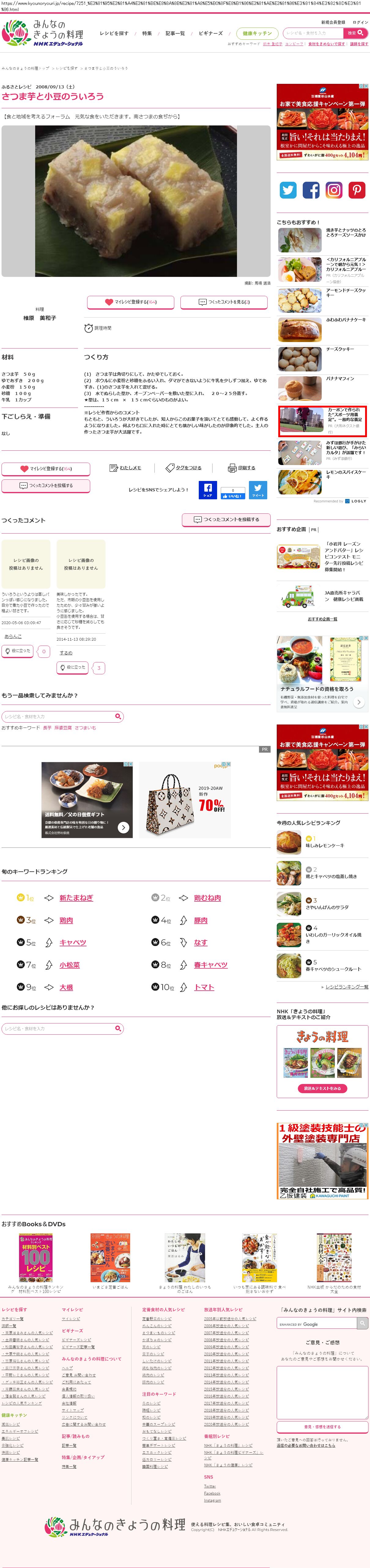Share the recipe on Facebook
The height and width of the screenshot is (1568, 370).
coord(208,490)
